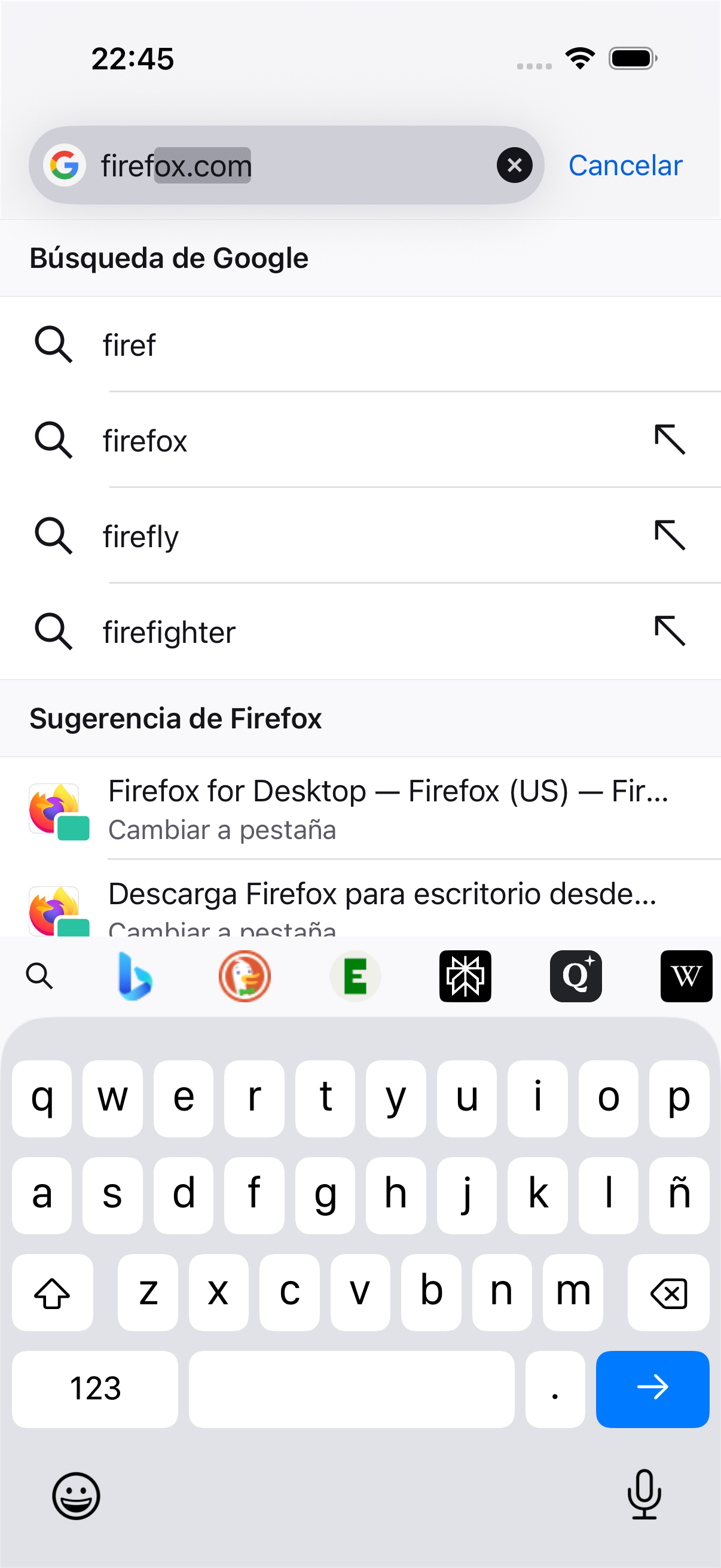Search with the Wikipedia engine
This screenshot has width=721, height=1568.
coord(686,976)
